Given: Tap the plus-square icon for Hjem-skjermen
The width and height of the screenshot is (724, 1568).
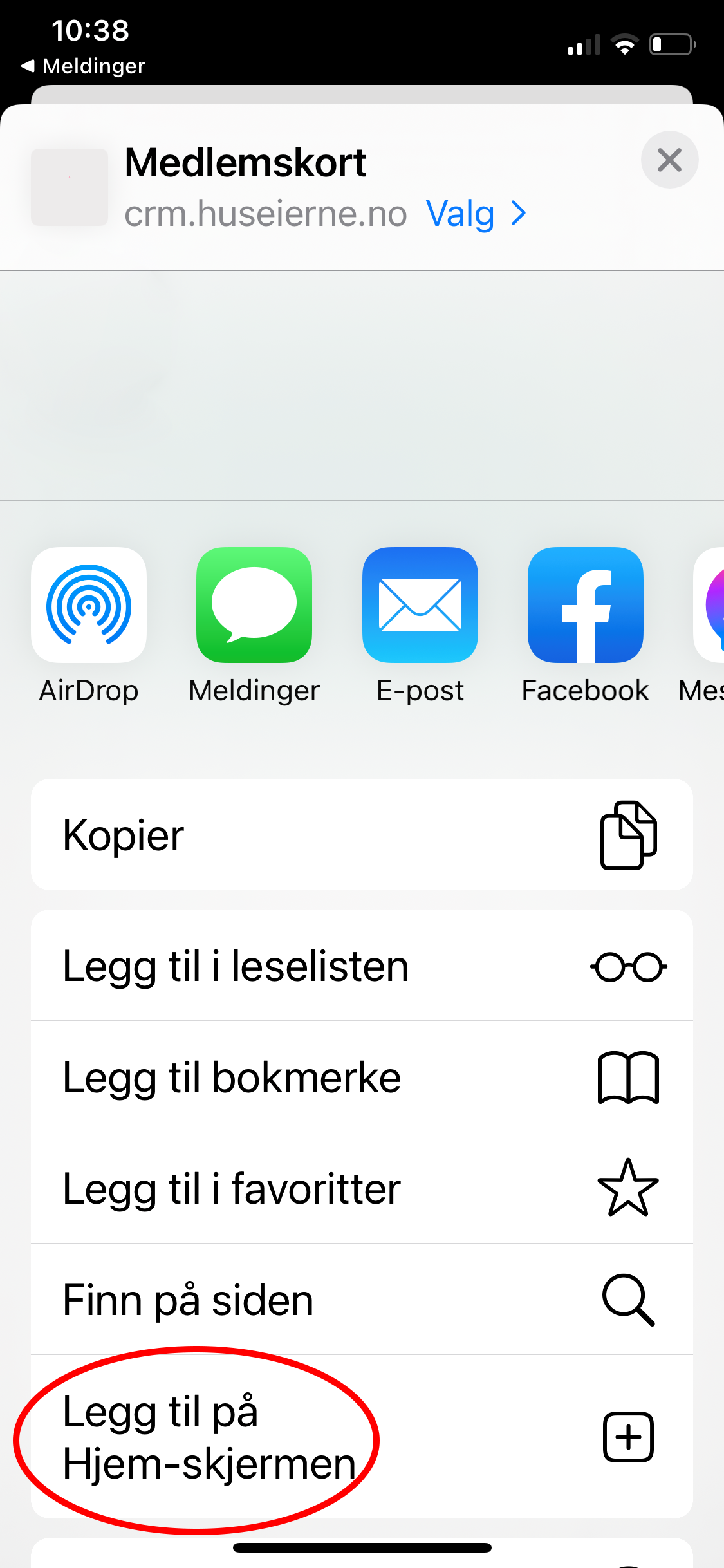Looking at the screenshot, I should [627, 1437].
